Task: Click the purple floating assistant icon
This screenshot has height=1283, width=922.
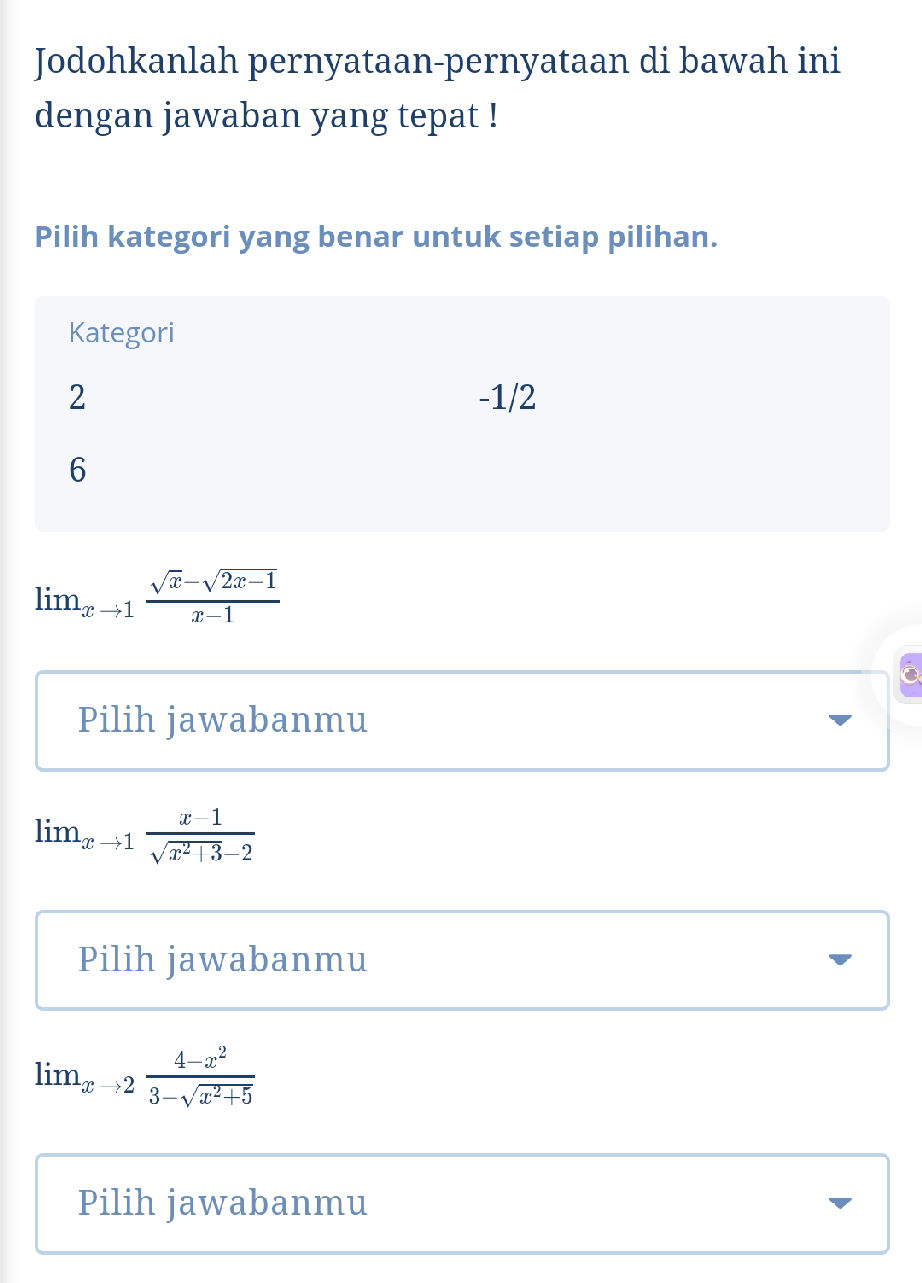Action: coord(913,677)
